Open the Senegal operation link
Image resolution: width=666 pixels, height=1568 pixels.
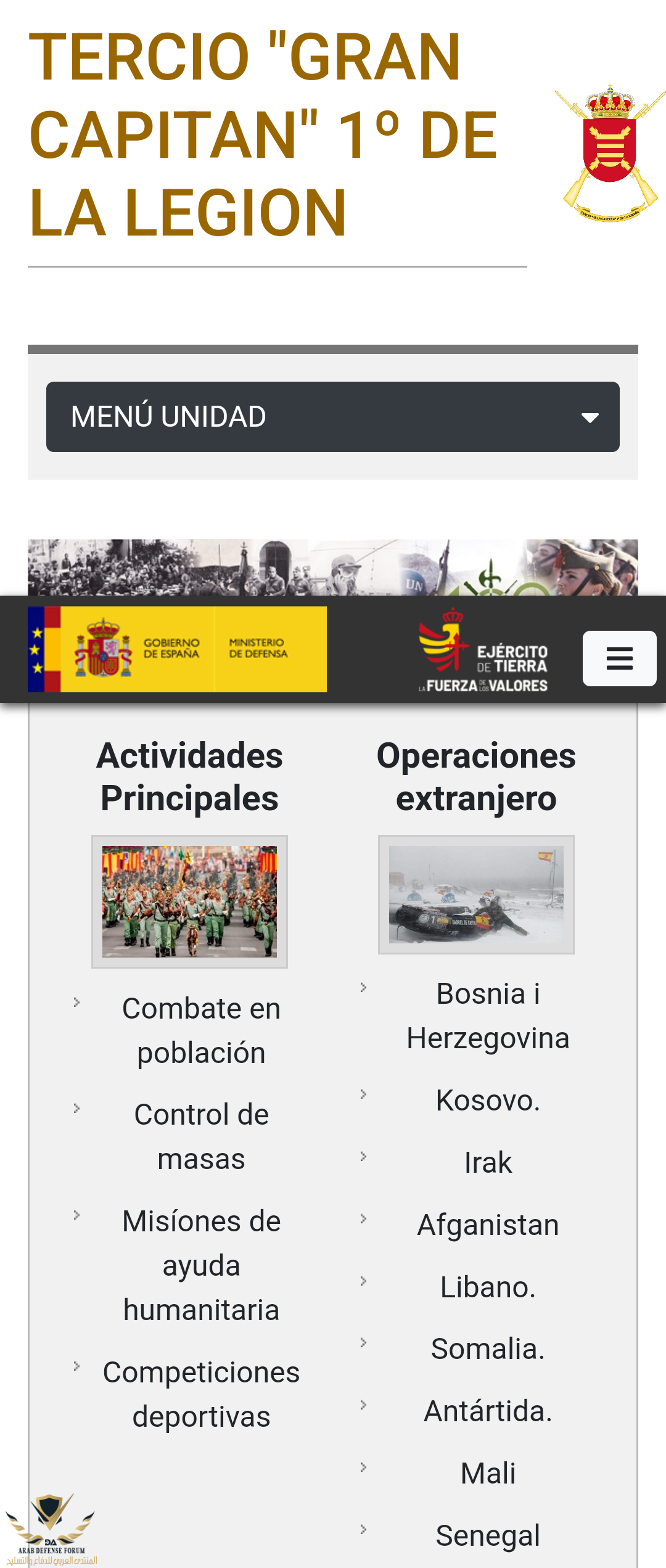[x=487, y=1535]
